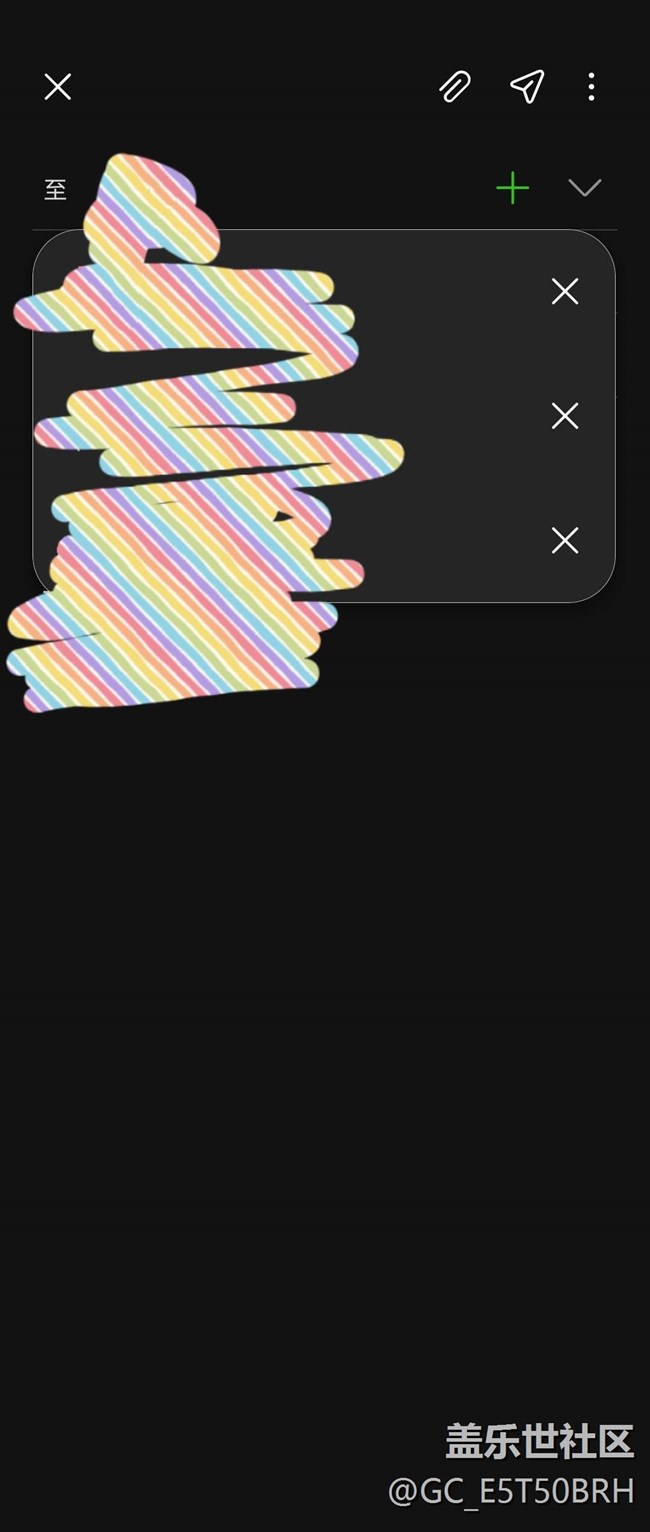Open the three-dot overflow menu
Viewport: 650px width, 1532px height.
tap(591, 87)
